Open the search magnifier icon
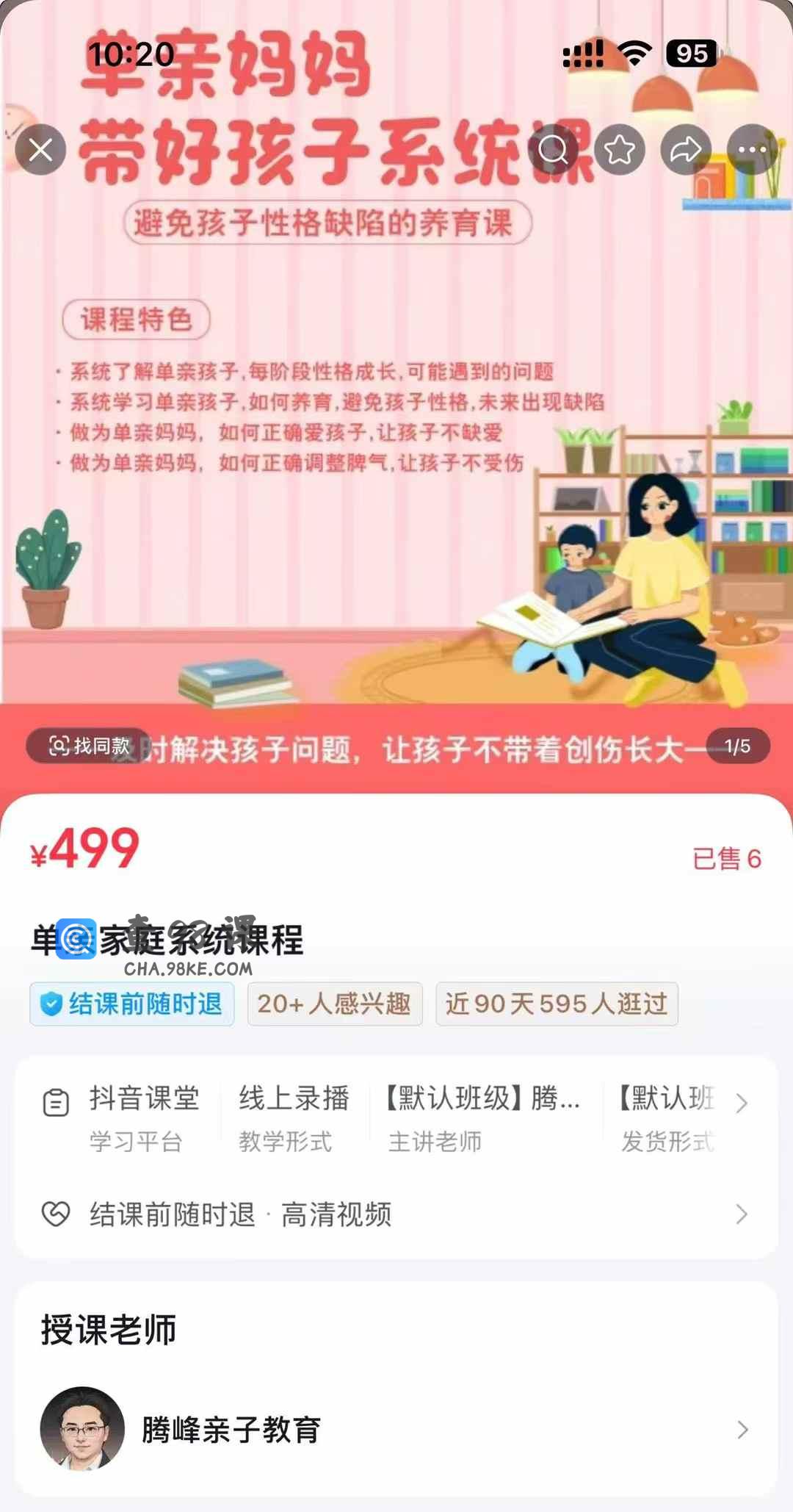This screenshot has width=793, height=1512. [x=554, y=150]
